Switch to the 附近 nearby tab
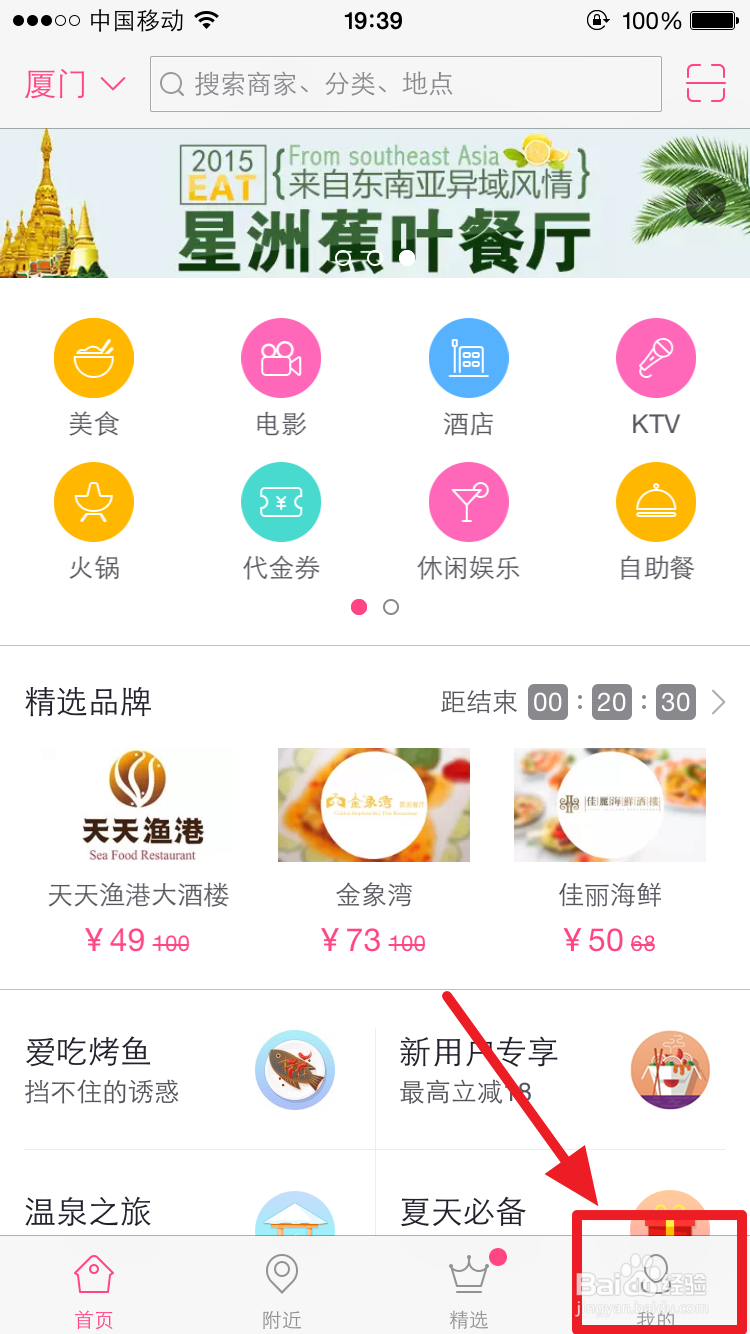The image size is (750, 1334). click(x=281, y=1287)
